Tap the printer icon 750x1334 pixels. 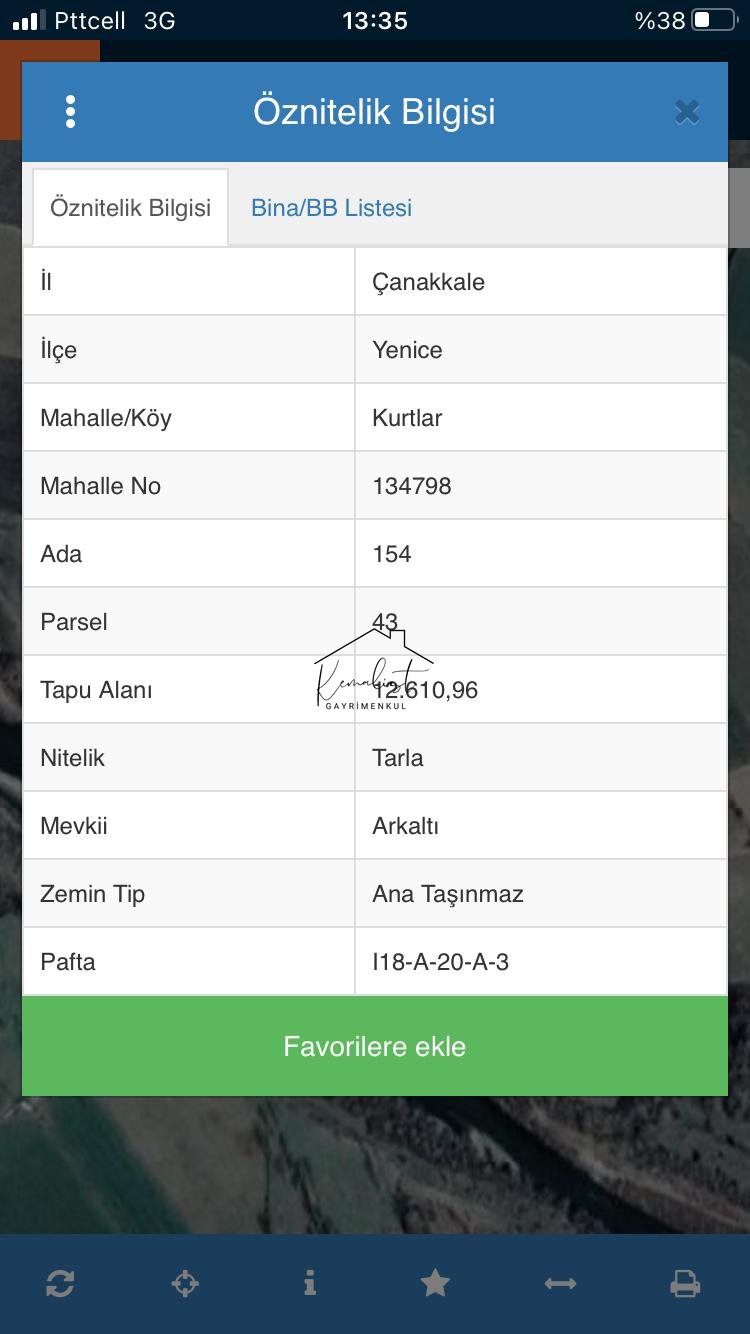tap(685, 1283)
